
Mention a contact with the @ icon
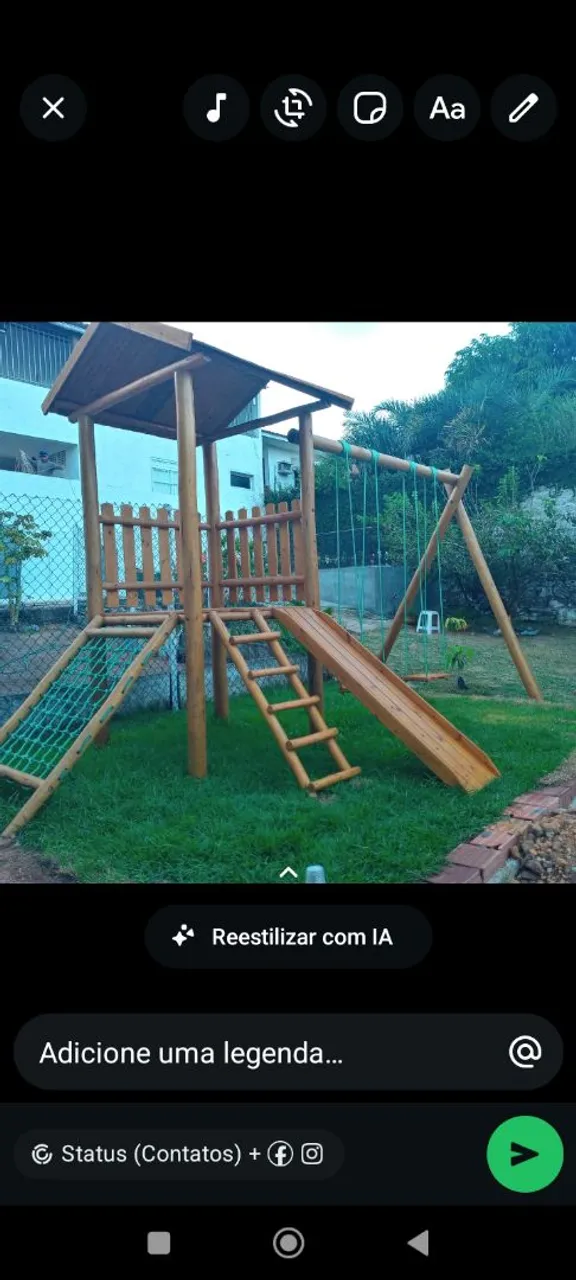click(x=525, y=1052)
